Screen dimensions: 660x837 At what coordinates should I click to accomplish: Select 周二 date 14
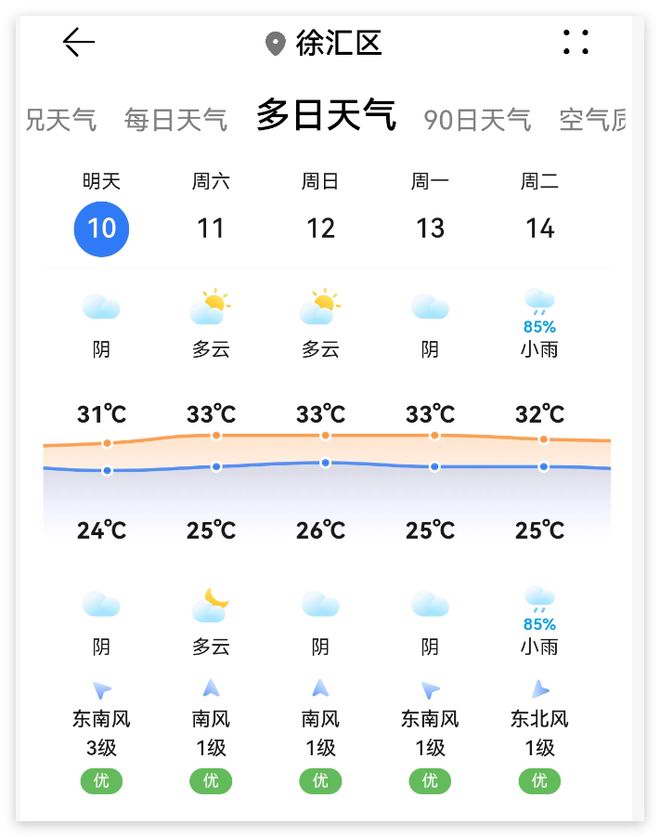539,228
